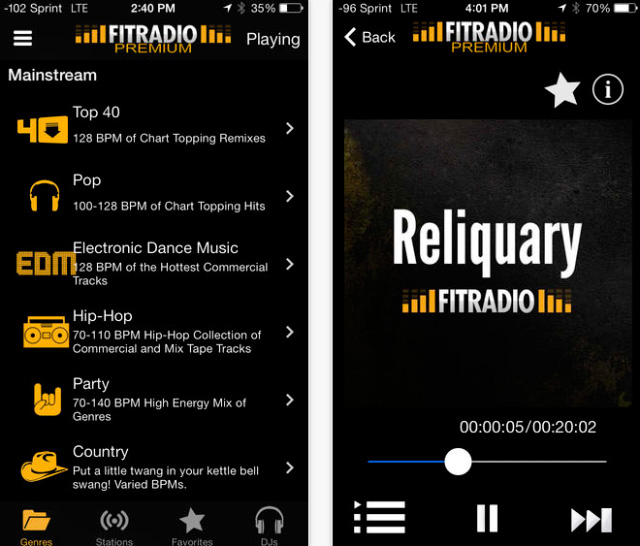Favorite this mix with the star
The height and width of the screenshot is (546, 640).
point(562,91)
